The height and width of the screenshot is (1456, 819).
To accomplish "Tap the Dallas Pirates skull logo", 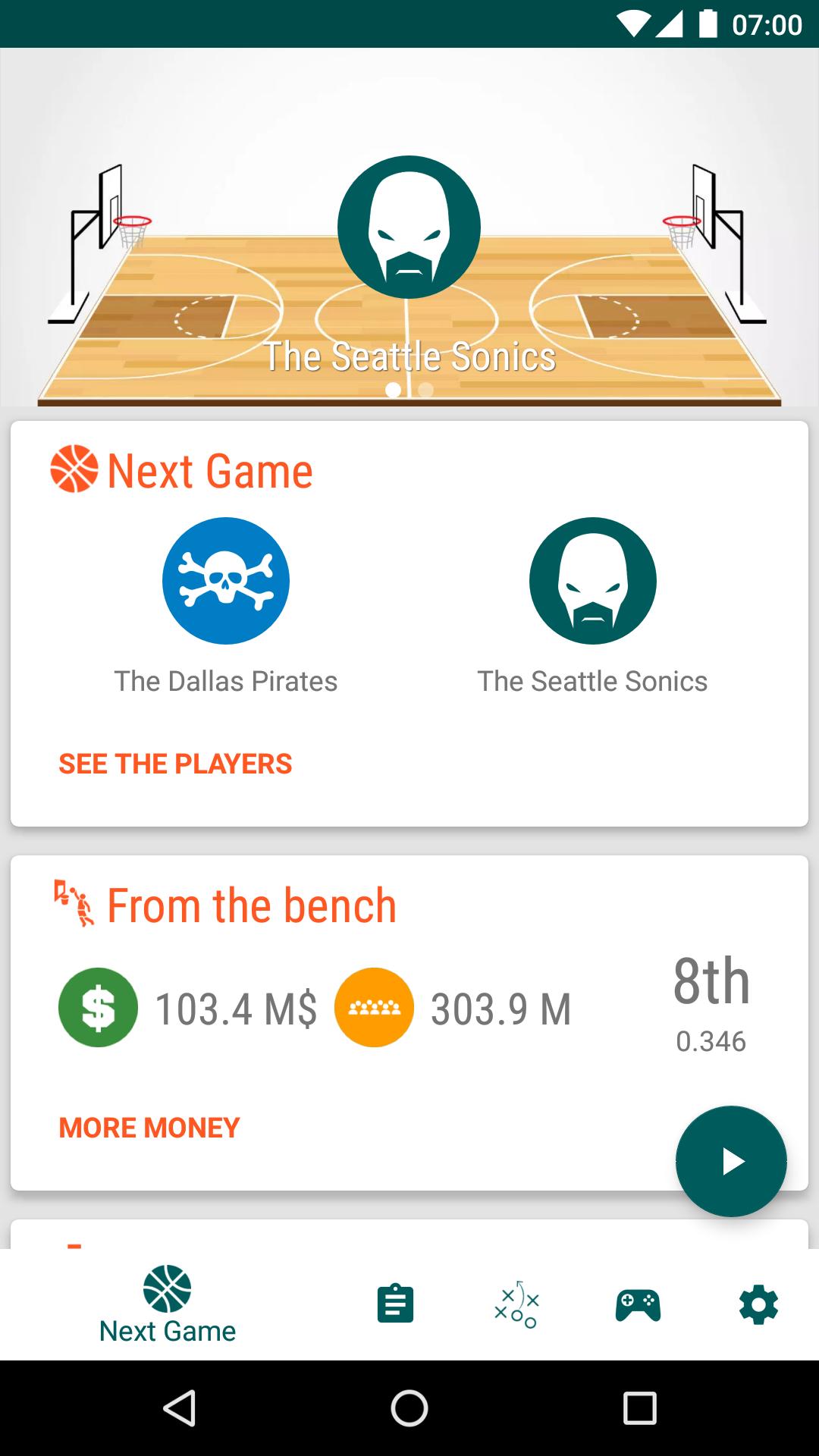I will [225, 581].
